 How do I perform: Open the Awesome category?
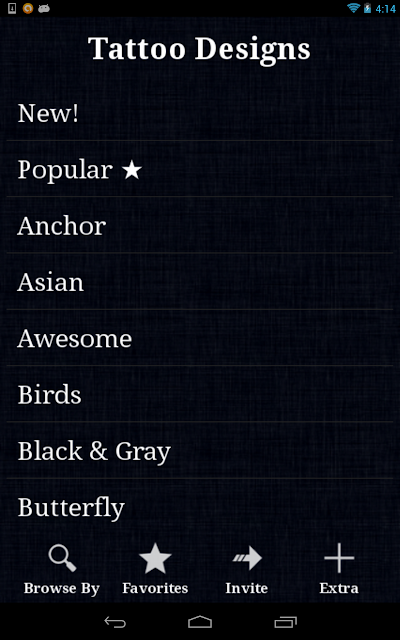click(200, 338)
